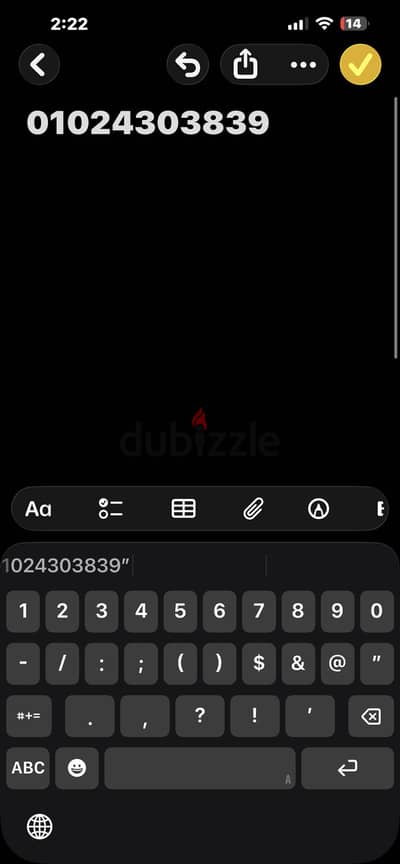Attach a file with the paperclip
This screenshot has height=864, width=400.
254,509
